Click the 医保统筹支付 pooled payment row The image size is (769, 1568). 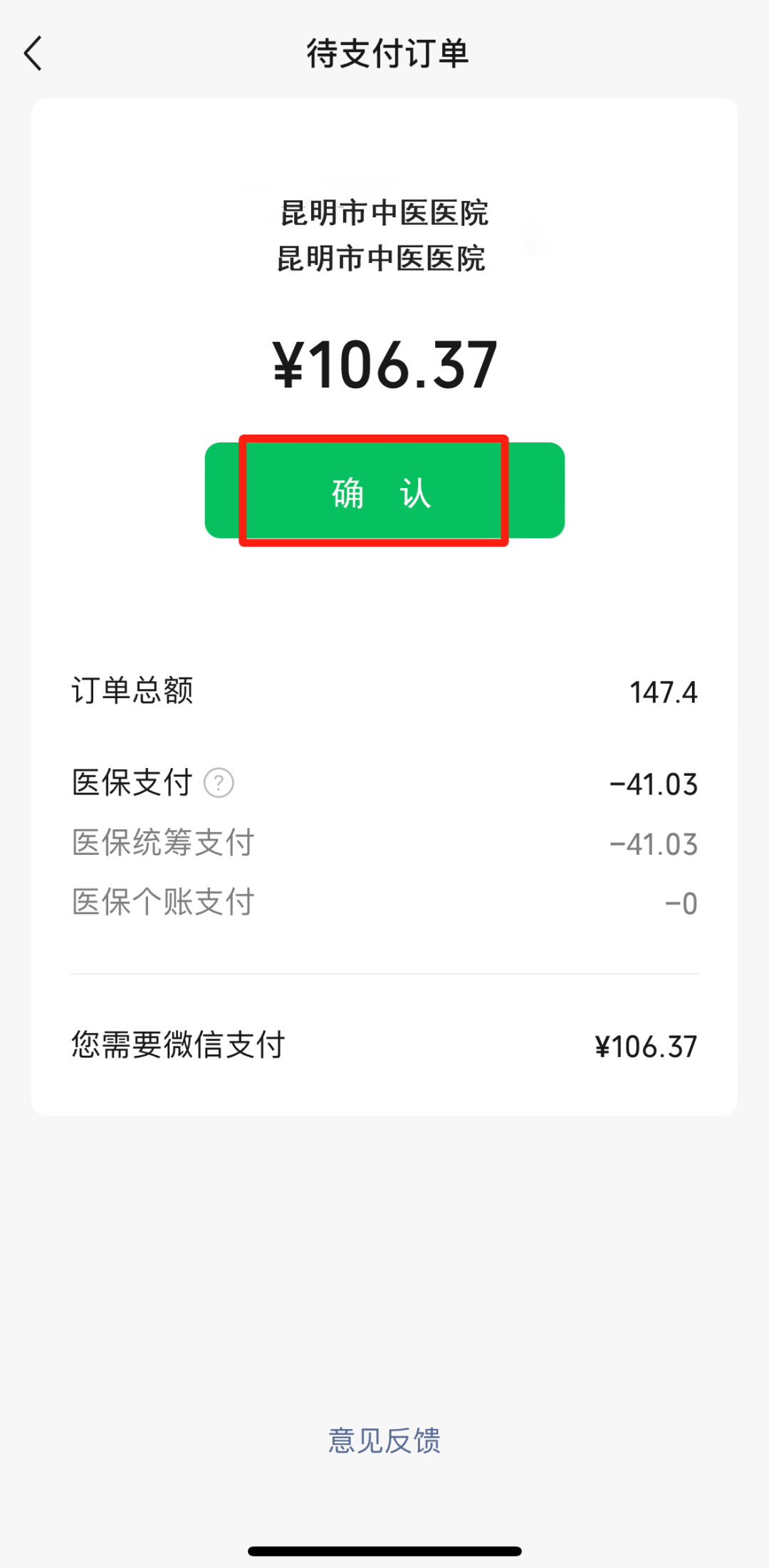163,843
